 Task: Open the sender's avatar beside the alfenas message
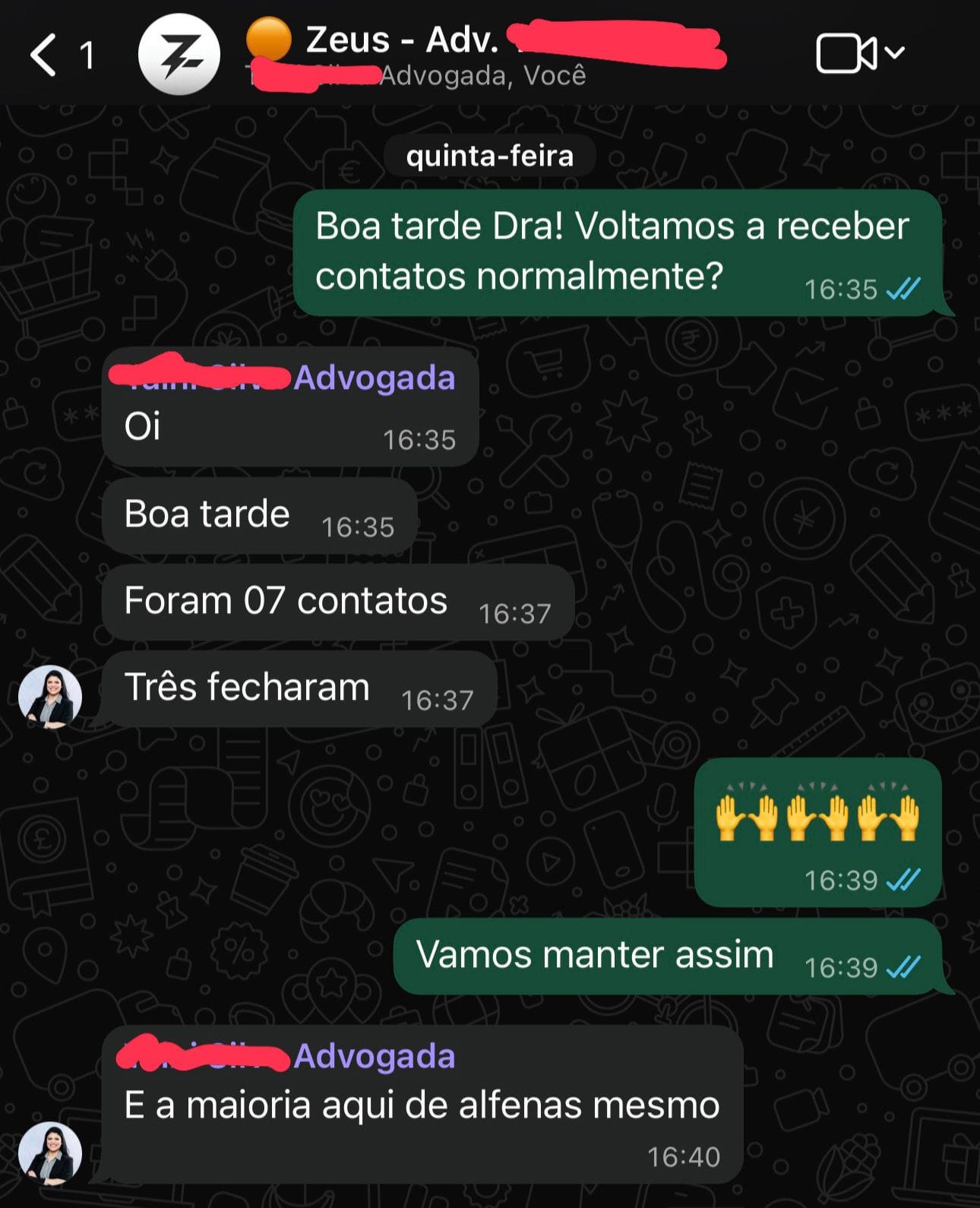tap(50, 1153)
